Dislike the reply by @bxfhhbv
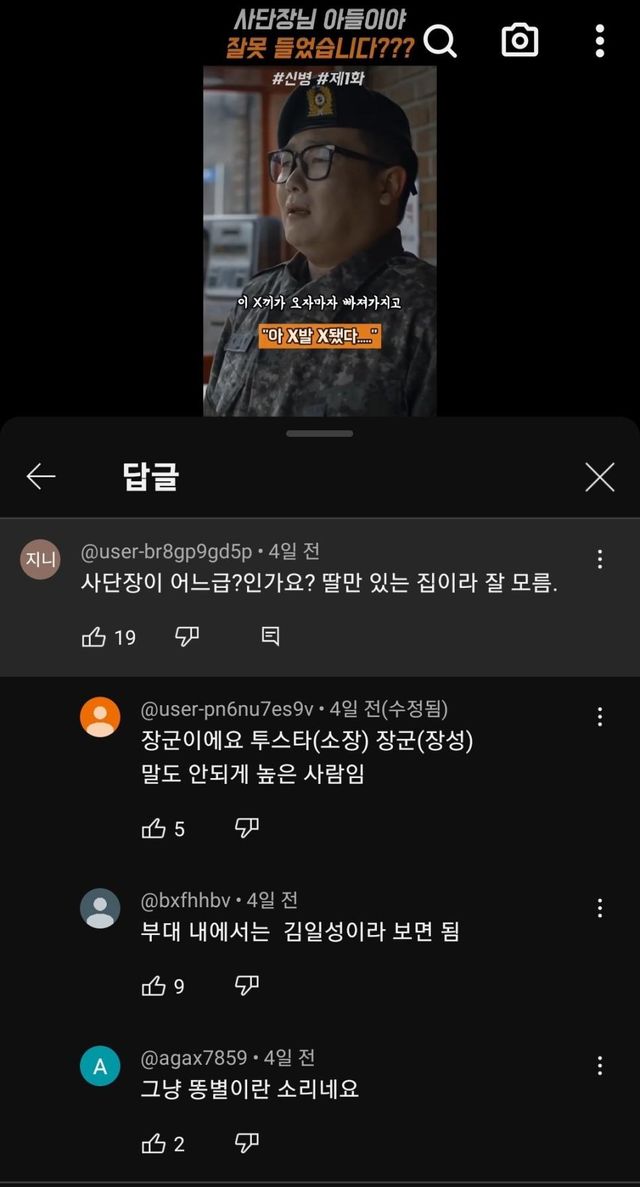 pos(247,986)
